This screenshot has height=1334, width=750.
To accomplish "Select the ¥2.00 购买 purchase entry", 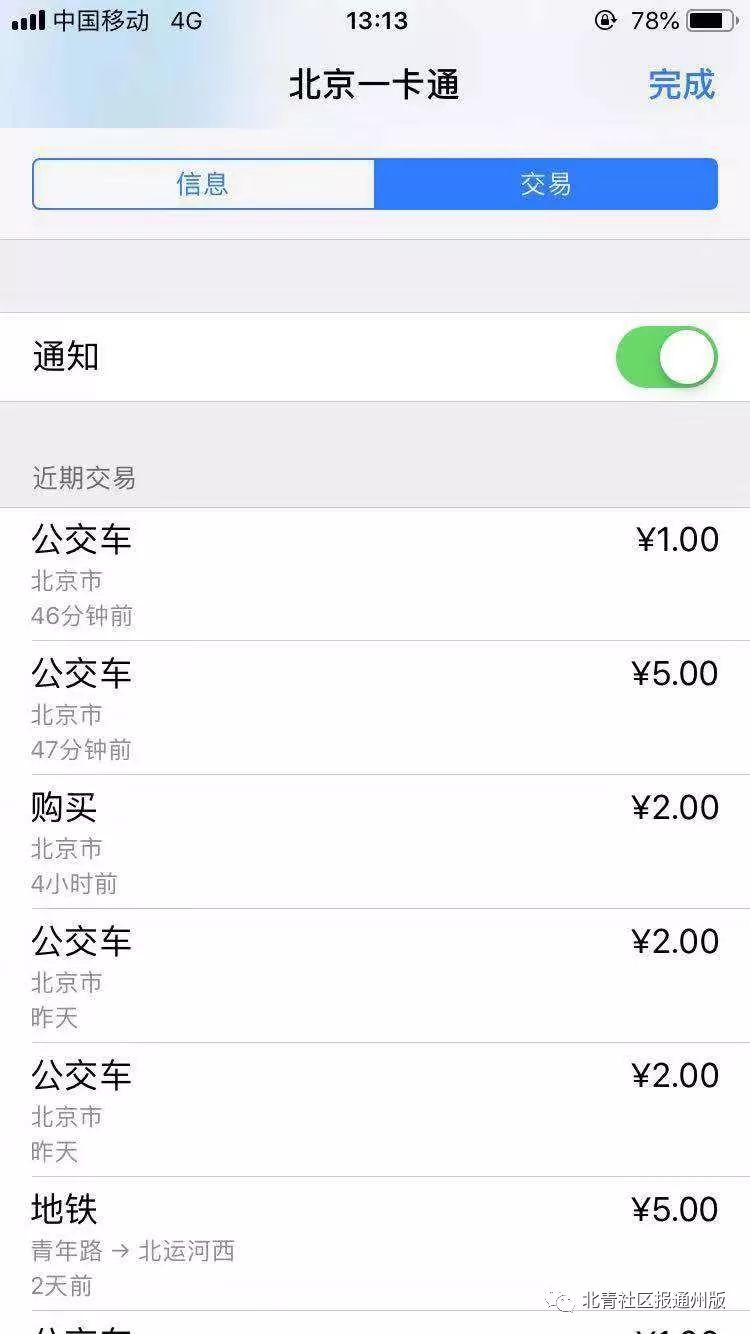I will (x=375, y=840).
